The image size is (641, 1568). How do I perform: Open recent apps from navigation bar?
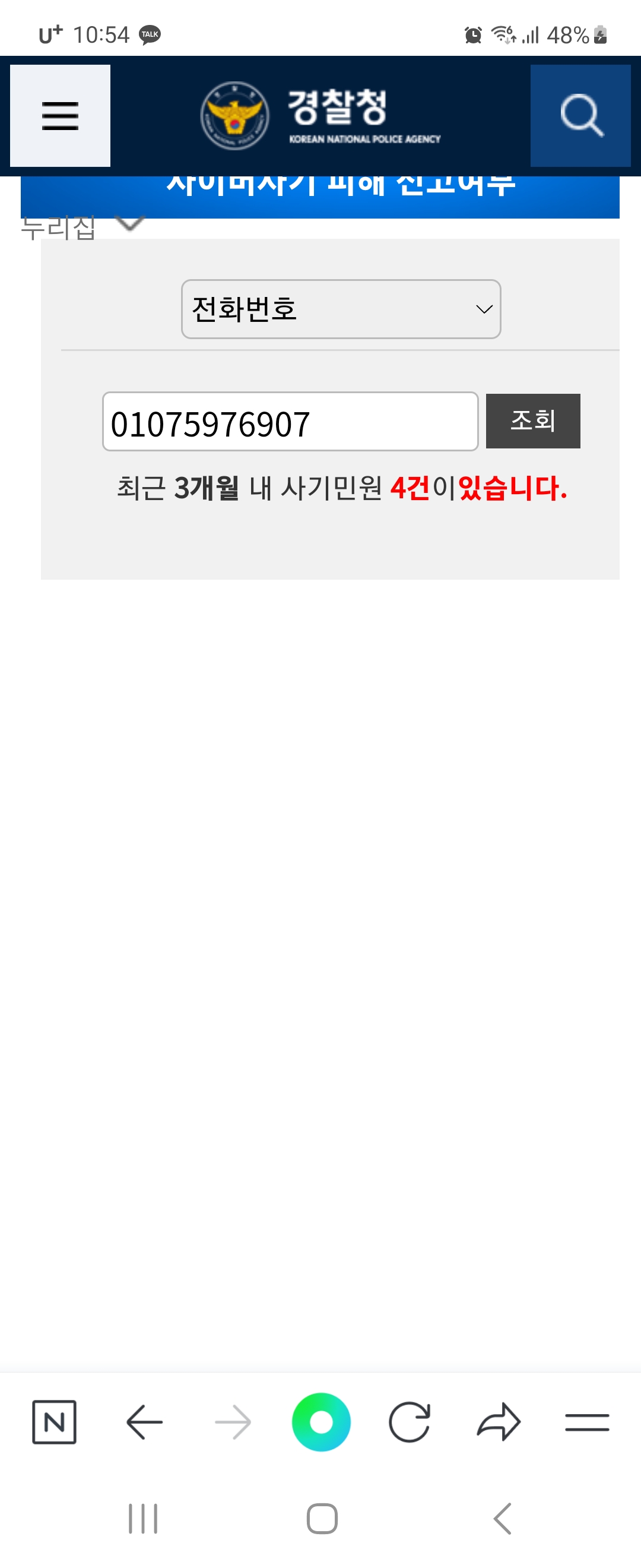coord(143,1518)
